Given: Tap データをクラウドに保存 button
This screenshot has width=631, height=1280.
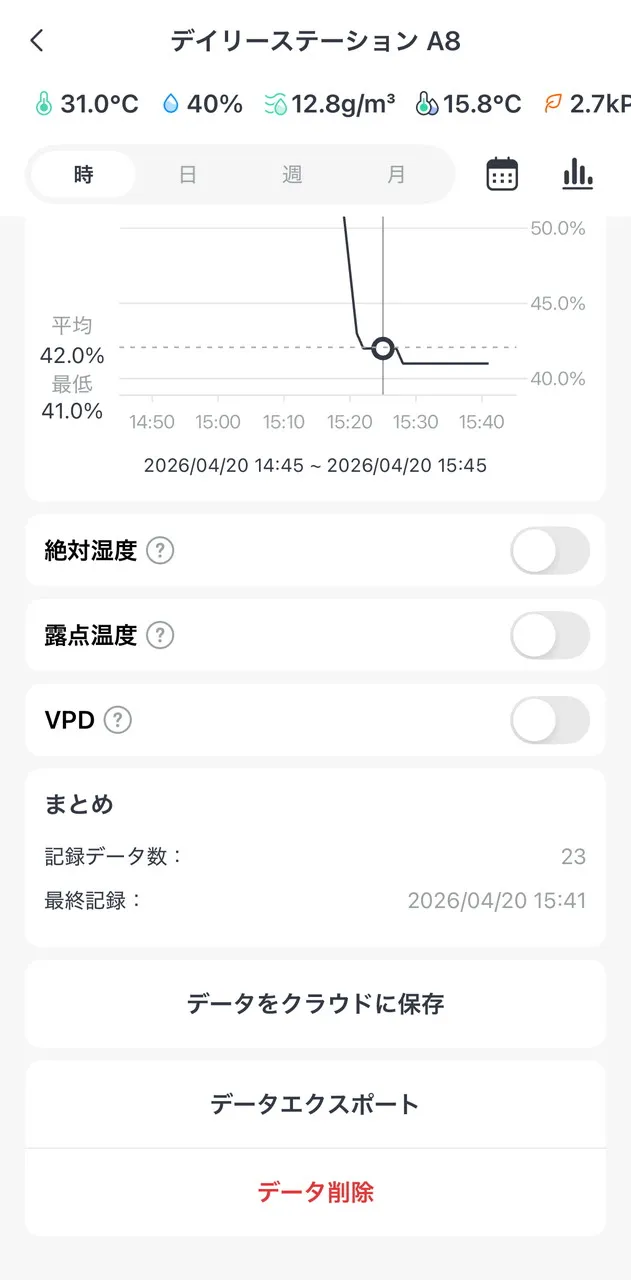Looking at the screenshot, I should coord(315,1004).
